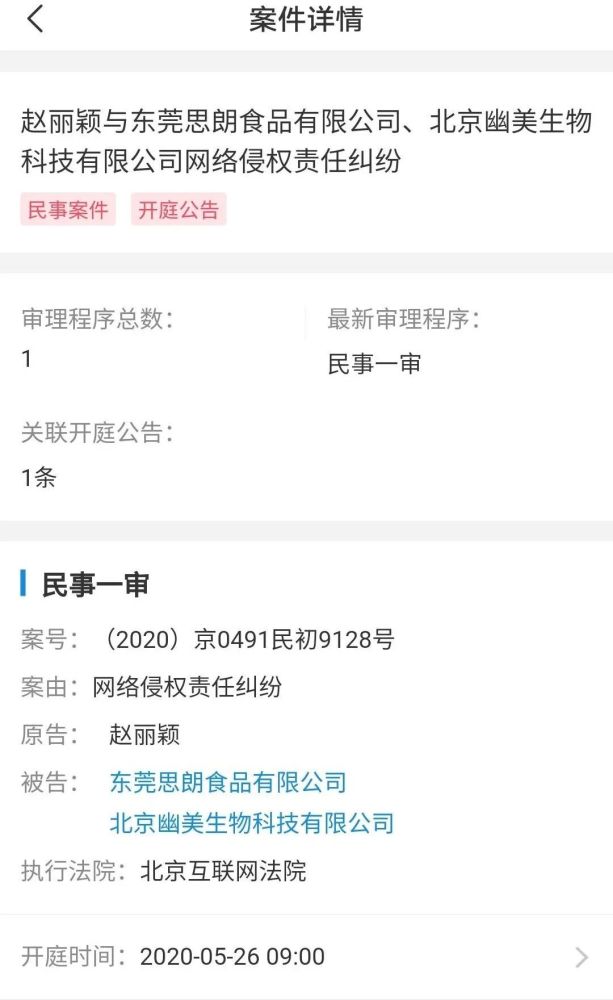
Task: Open defendant 北京幽美生物科技有限公司 company link
Action: coord(252,823)
